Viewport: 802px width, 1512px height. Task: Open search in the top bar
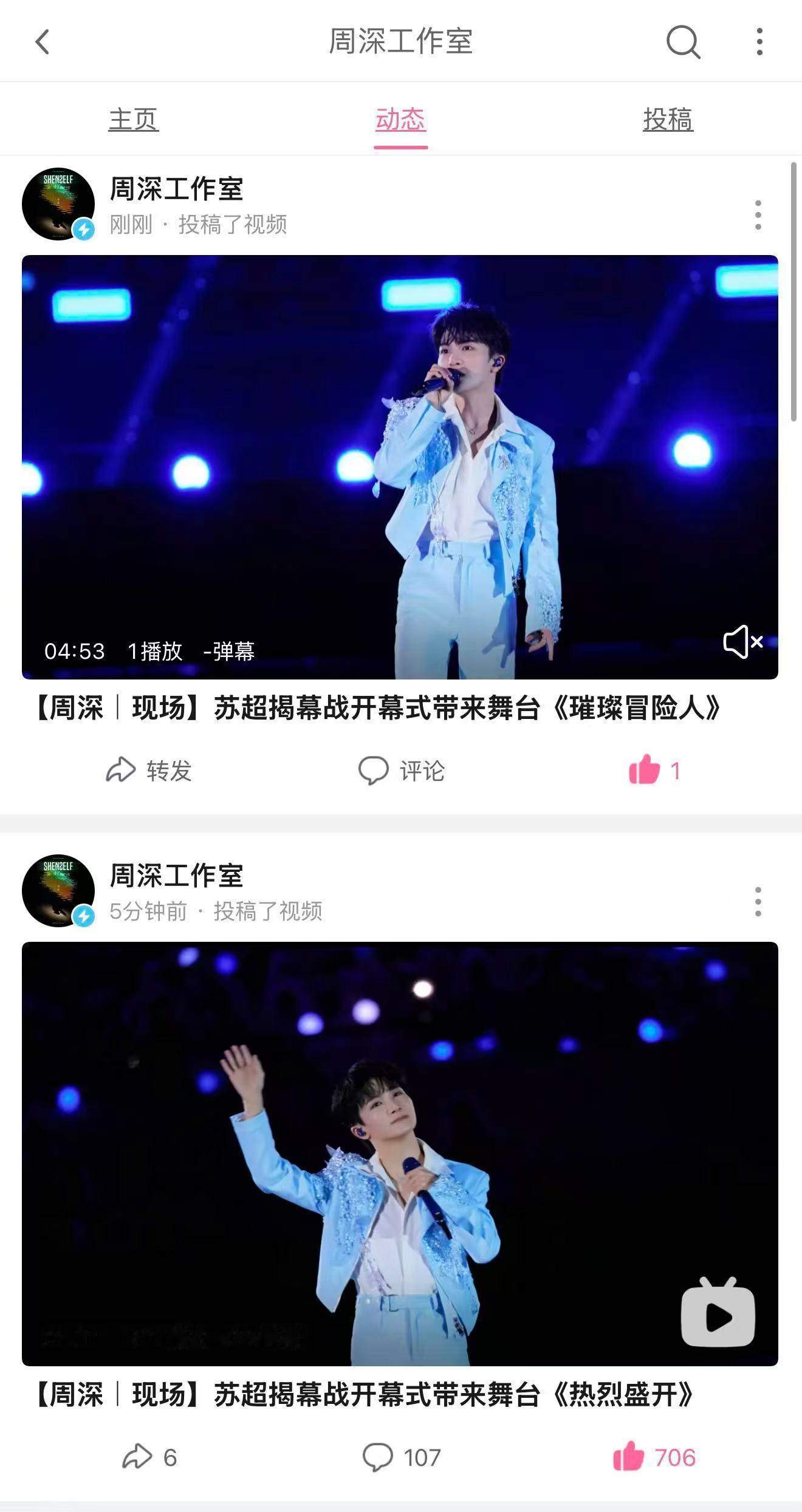pos(683,42)
